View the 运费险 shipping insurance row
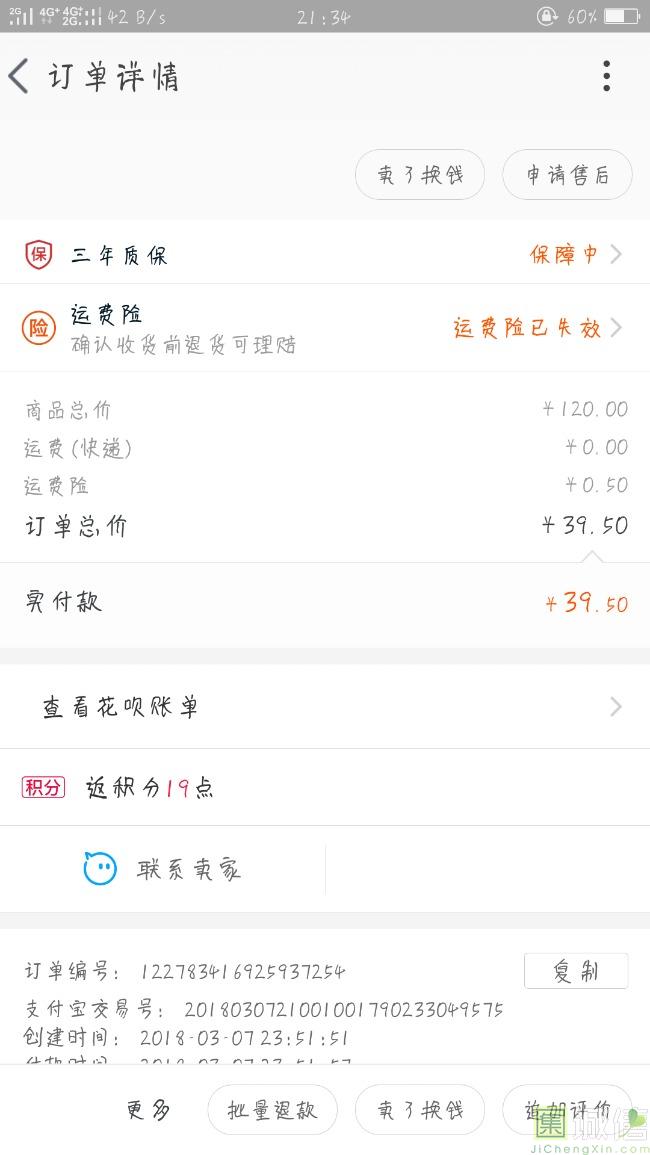650x1155 pixels. pos(324,328)
